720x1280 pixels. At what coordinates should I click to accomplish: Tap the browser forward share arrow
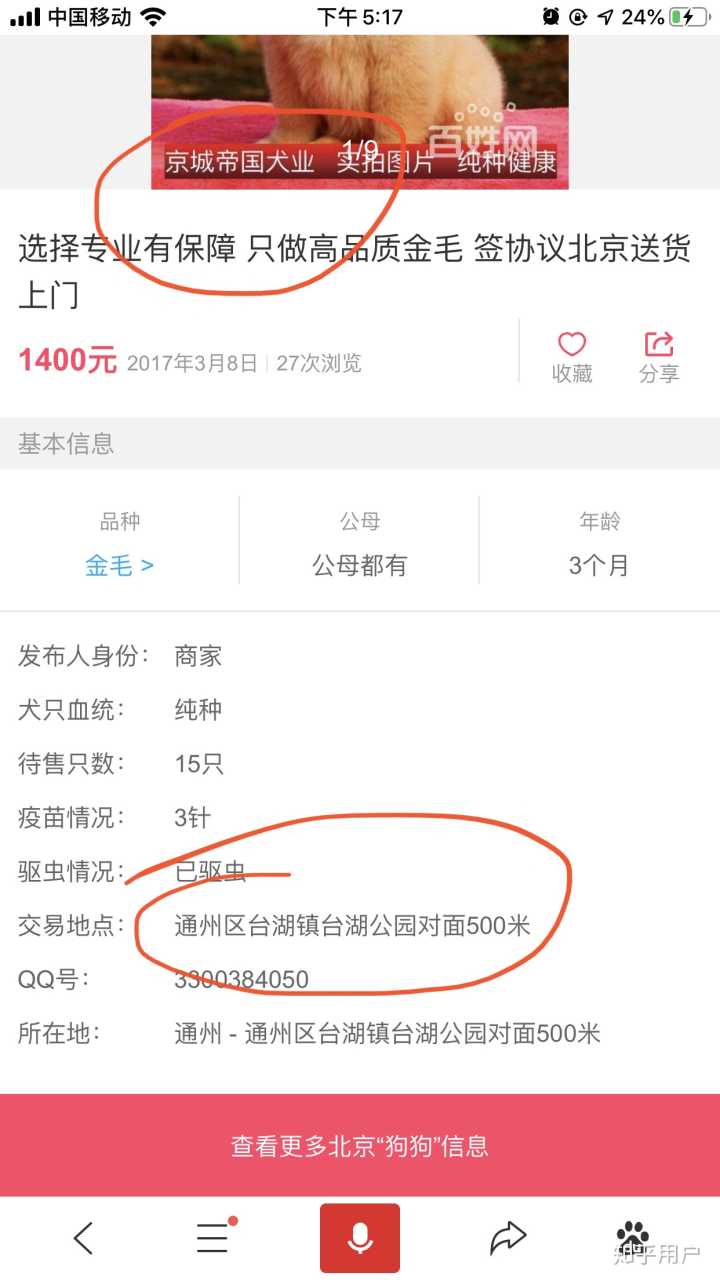pyautogui.click(x=508, y=1238)
